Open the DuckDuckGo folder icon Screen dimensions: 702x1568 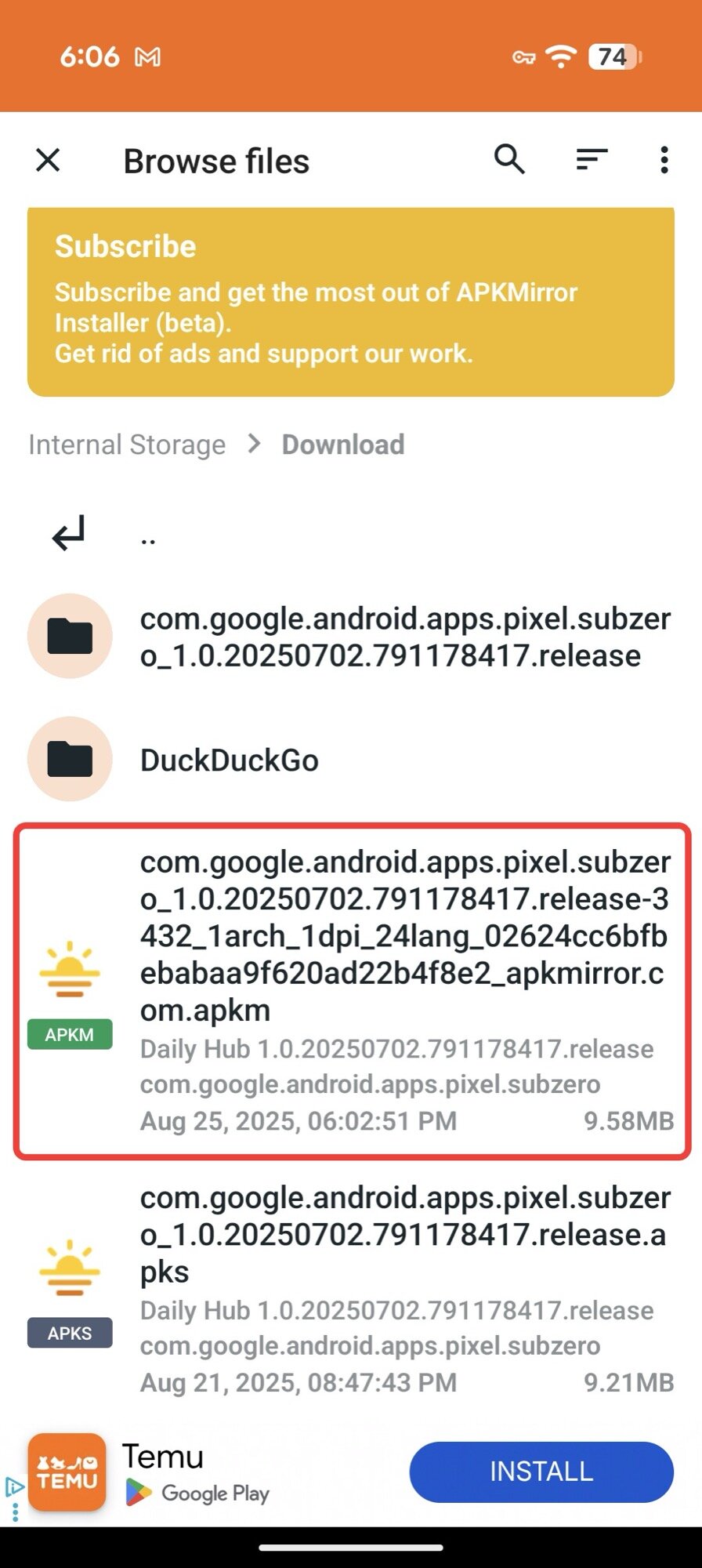point(69,758)
